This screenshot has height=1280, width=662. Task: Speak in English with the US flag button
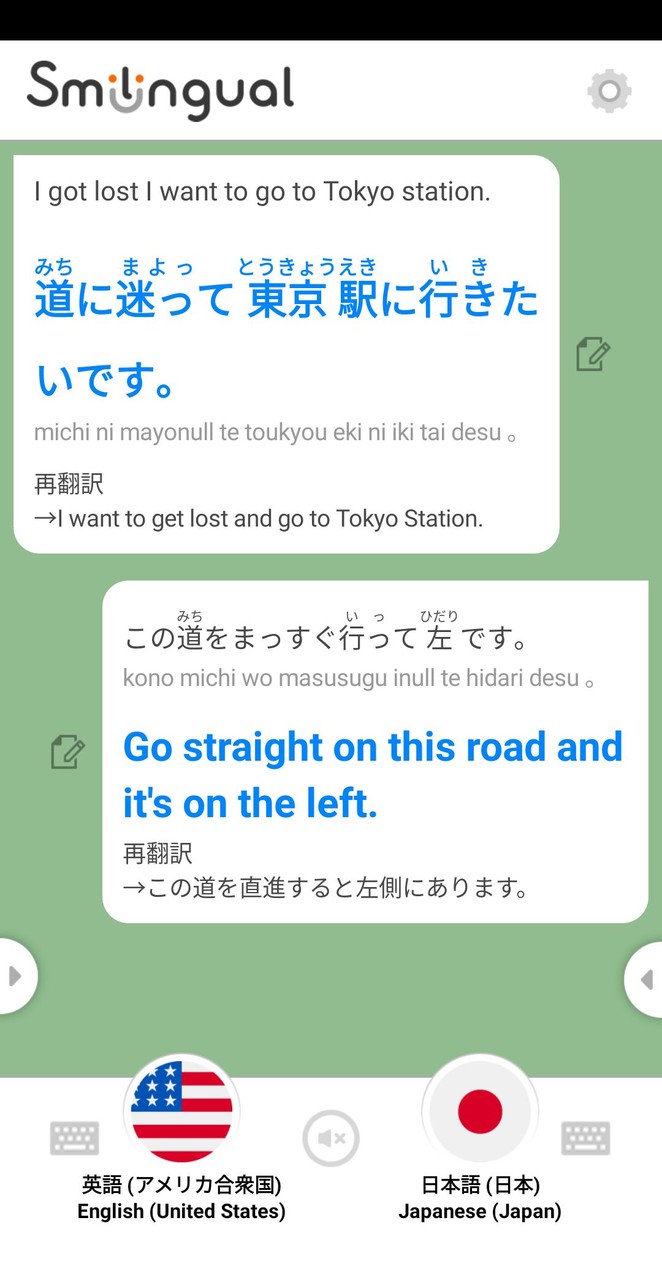(182, 1111)
